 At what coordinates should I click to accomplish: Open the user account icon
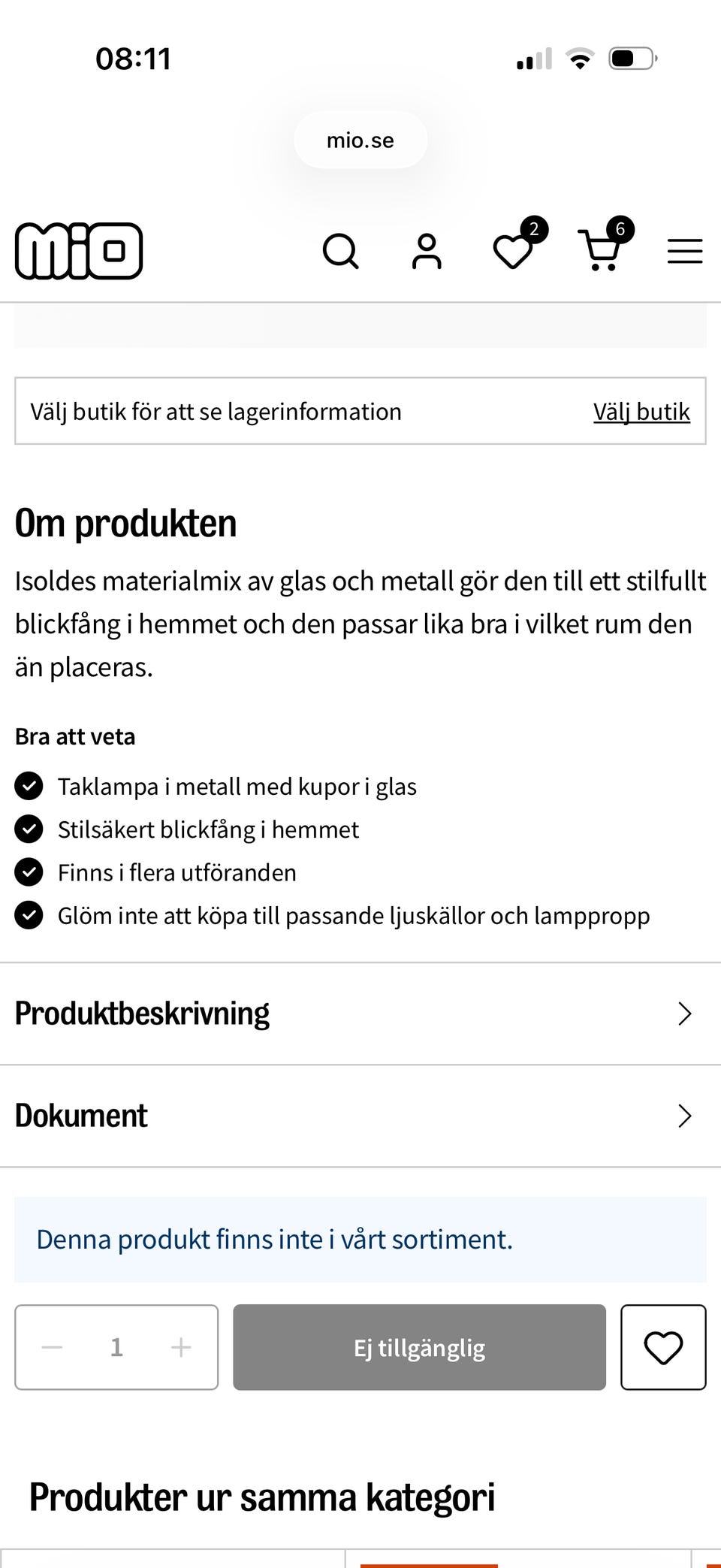427,251
